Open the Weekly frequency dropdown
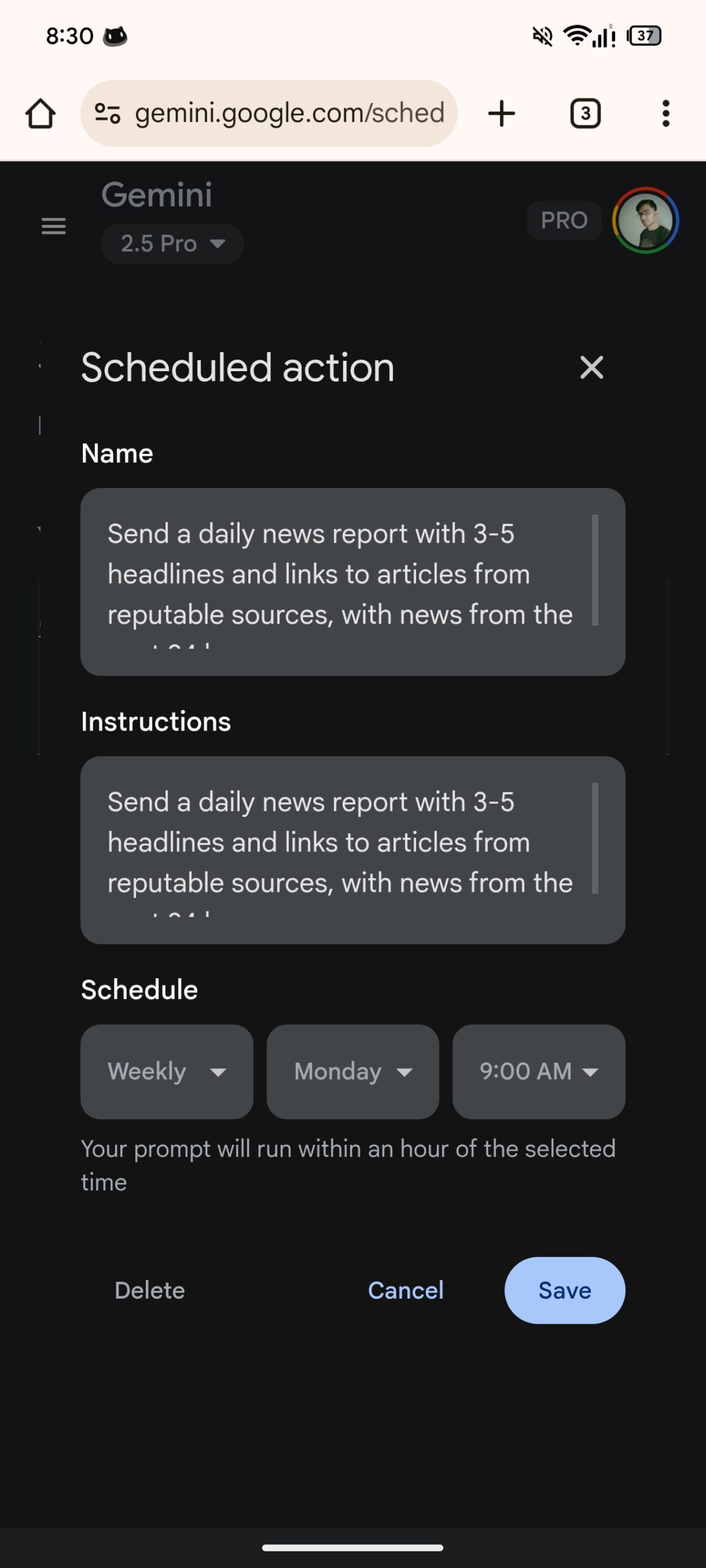This screenshot has height=1568, width=706. click(x=167, y=1071)
